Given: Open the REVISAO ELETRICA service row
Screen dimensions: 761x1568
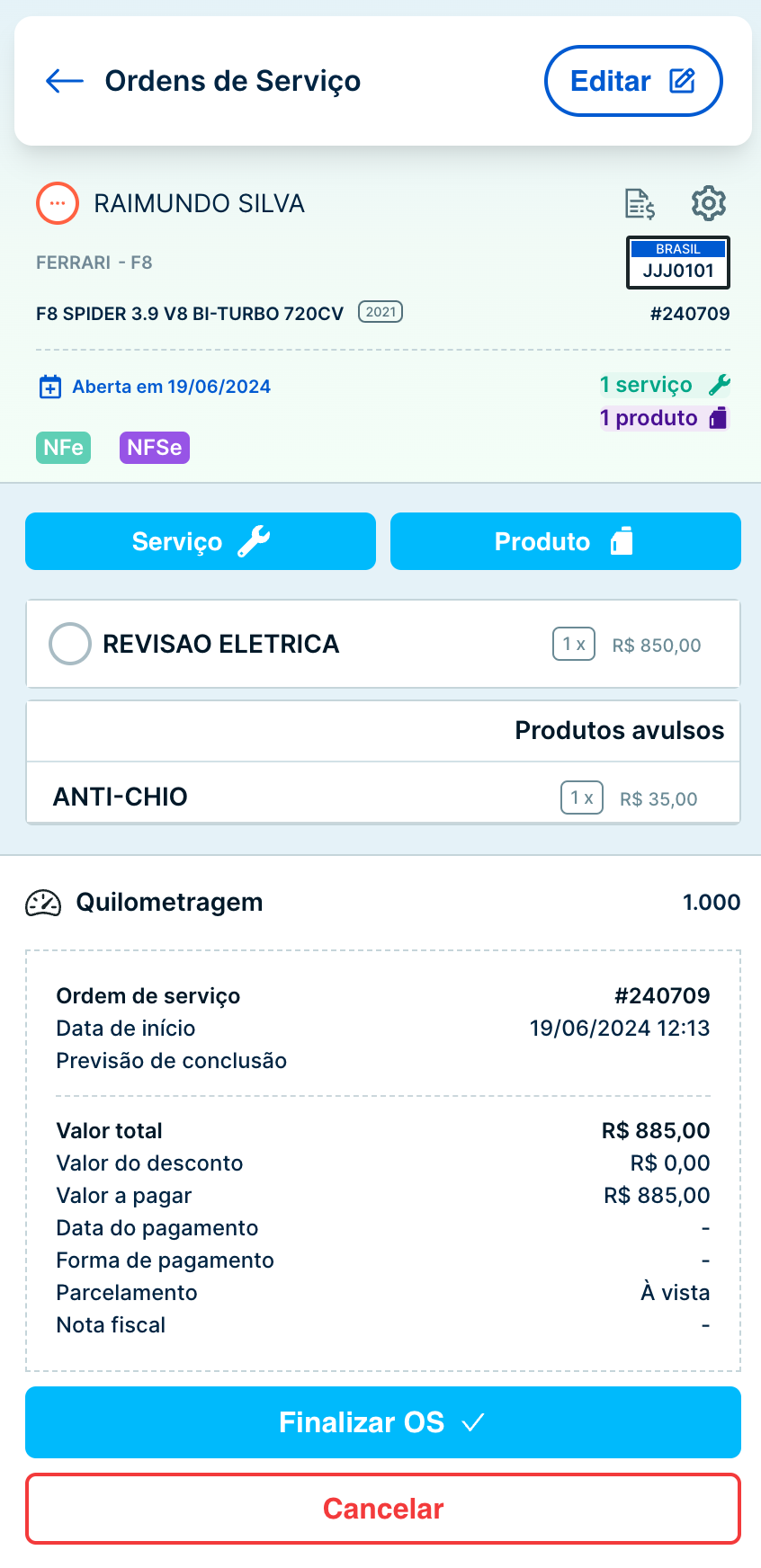Looking at the screenshot, I should [383, 644].
